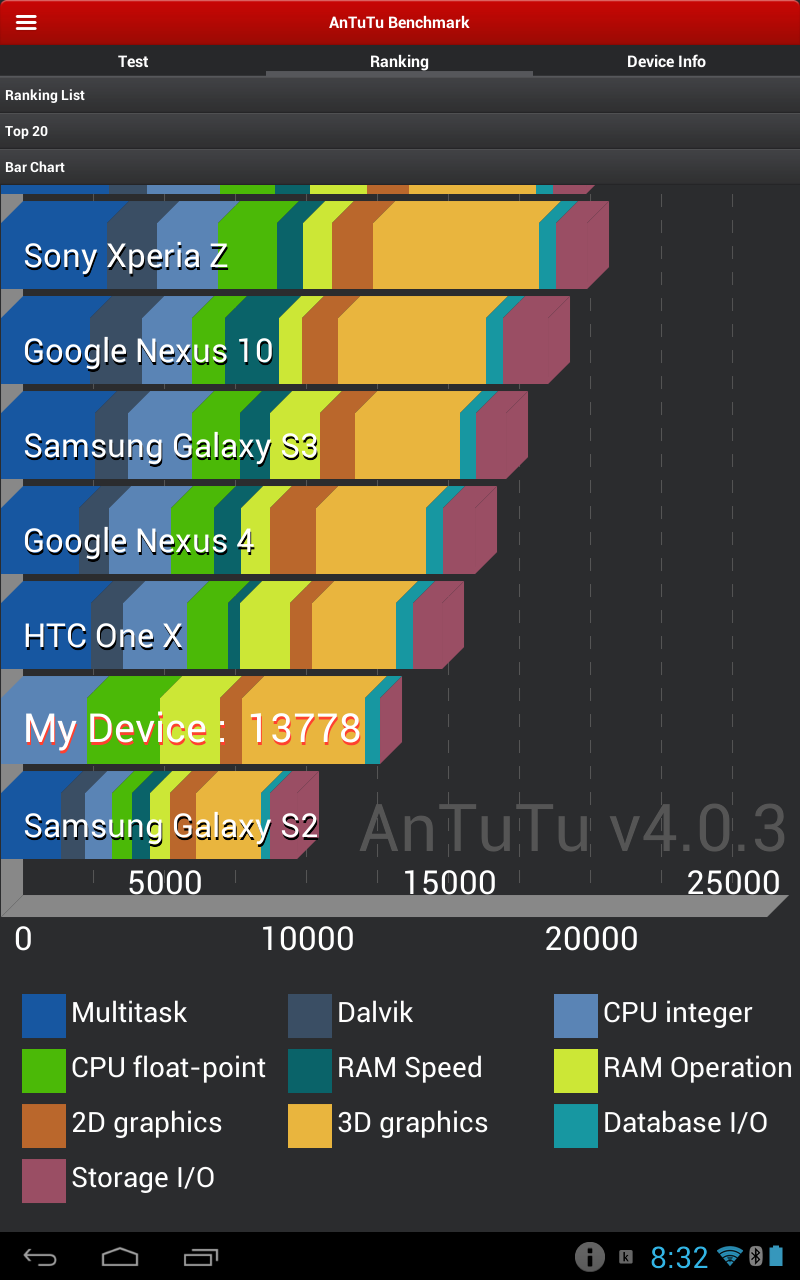
Task: Select the Ranking tab
Action: point(399,61)
